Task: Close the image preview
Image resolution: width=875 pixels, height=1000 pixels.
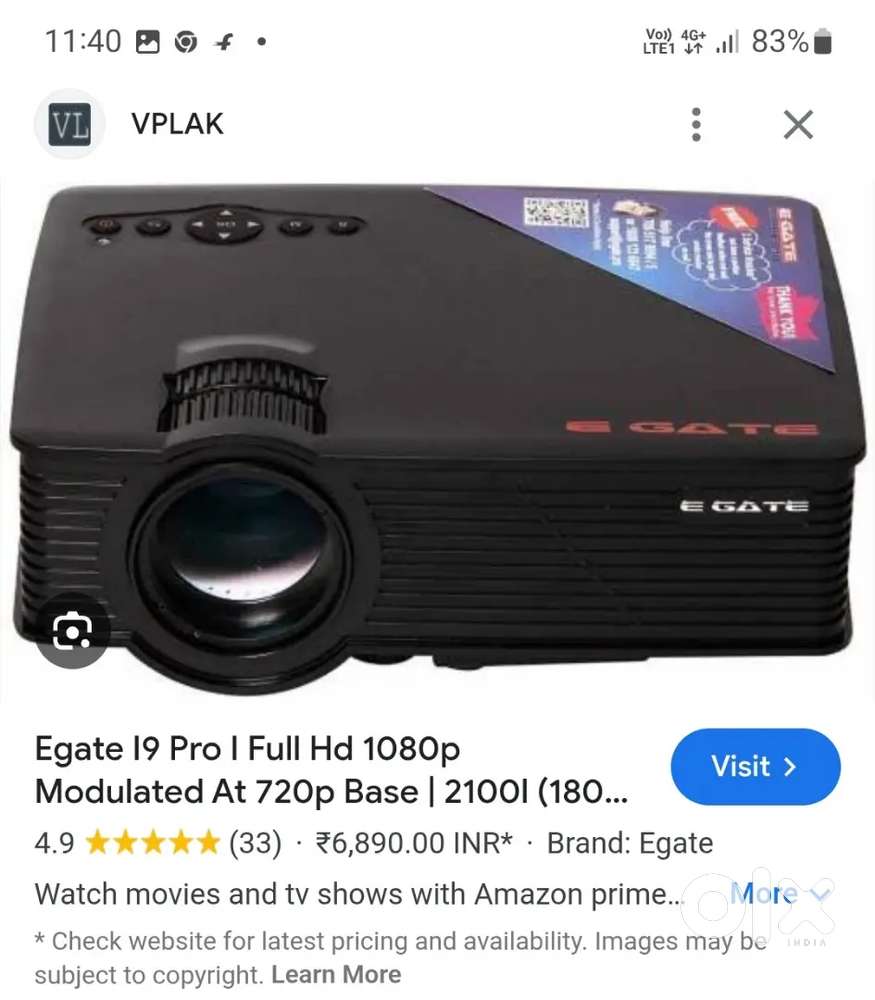Action: 798,125
